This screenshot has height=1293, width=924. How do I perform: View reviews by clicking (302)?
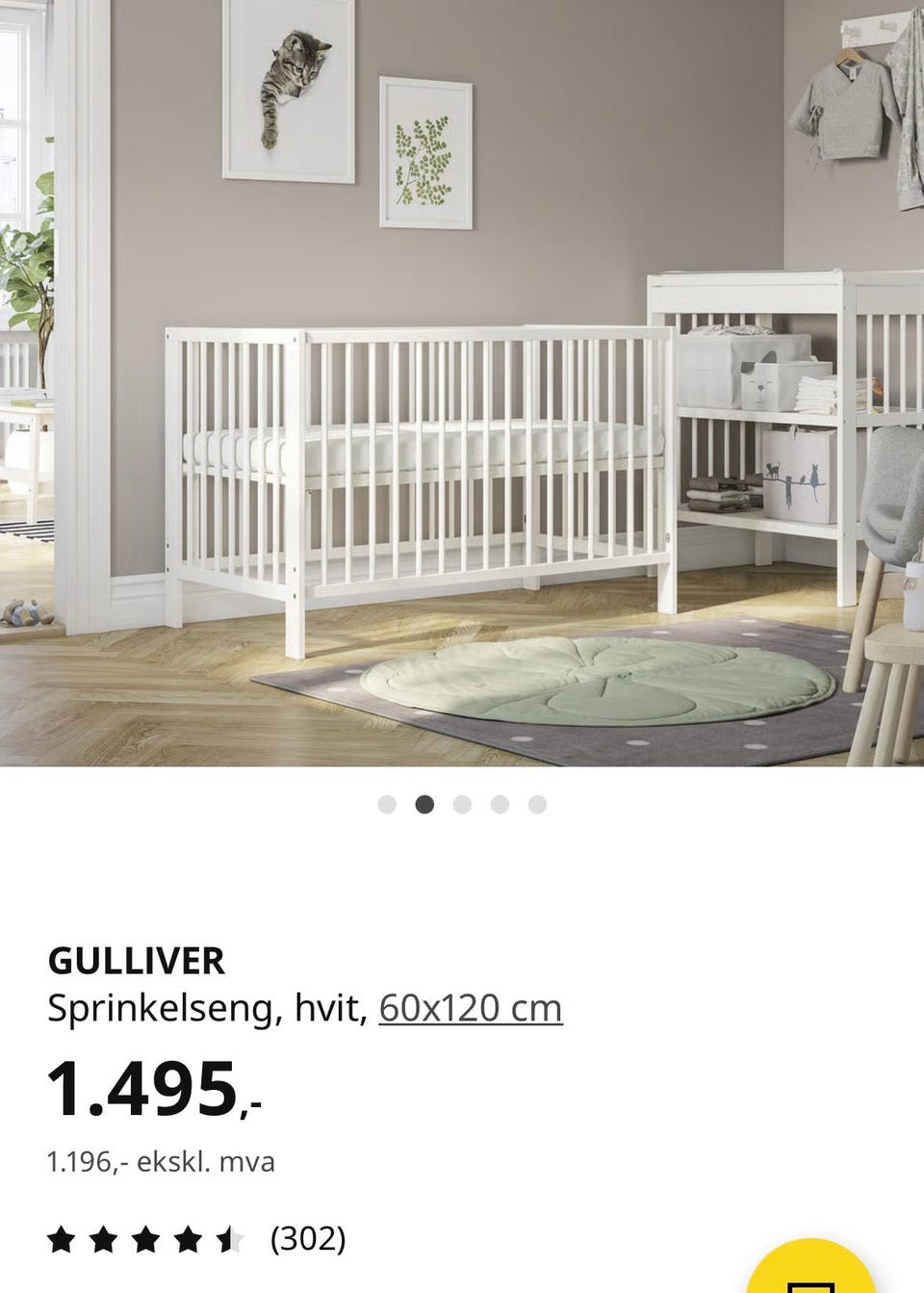point(308,1240)
